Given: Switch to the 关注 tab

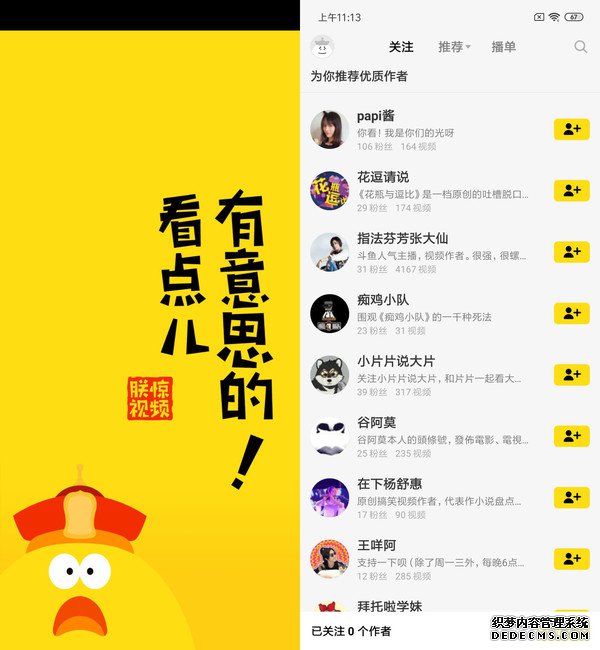Looking at the screenshot, I should point(401,47).
